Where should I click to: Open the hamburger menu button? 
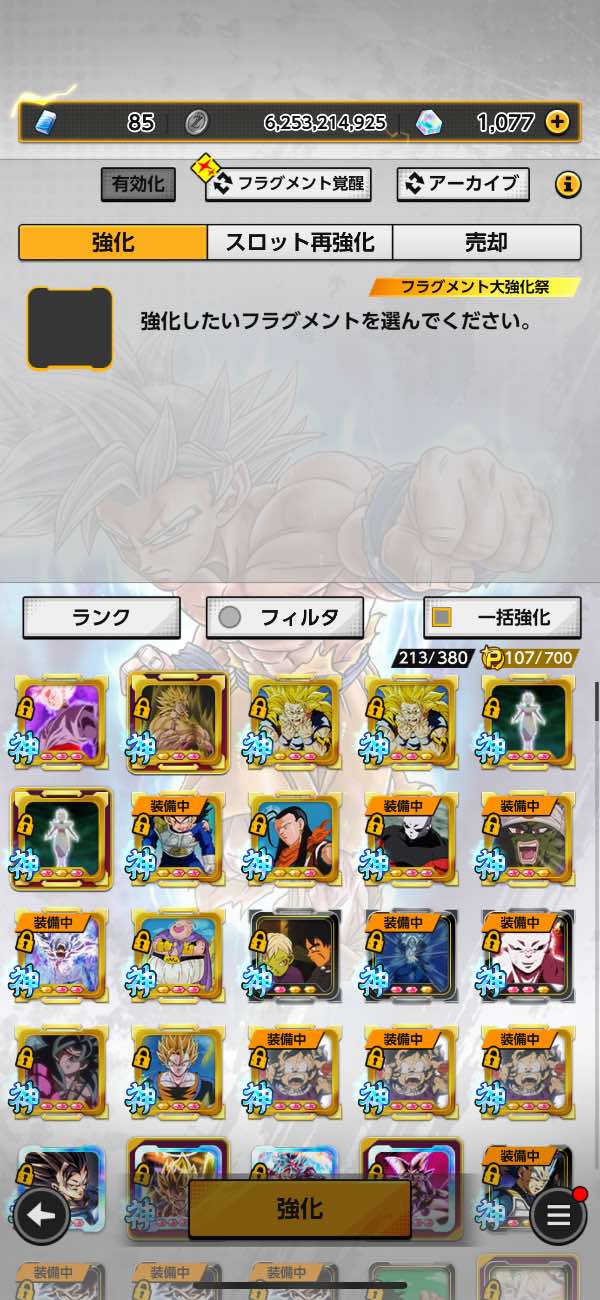click(558, 1215)
